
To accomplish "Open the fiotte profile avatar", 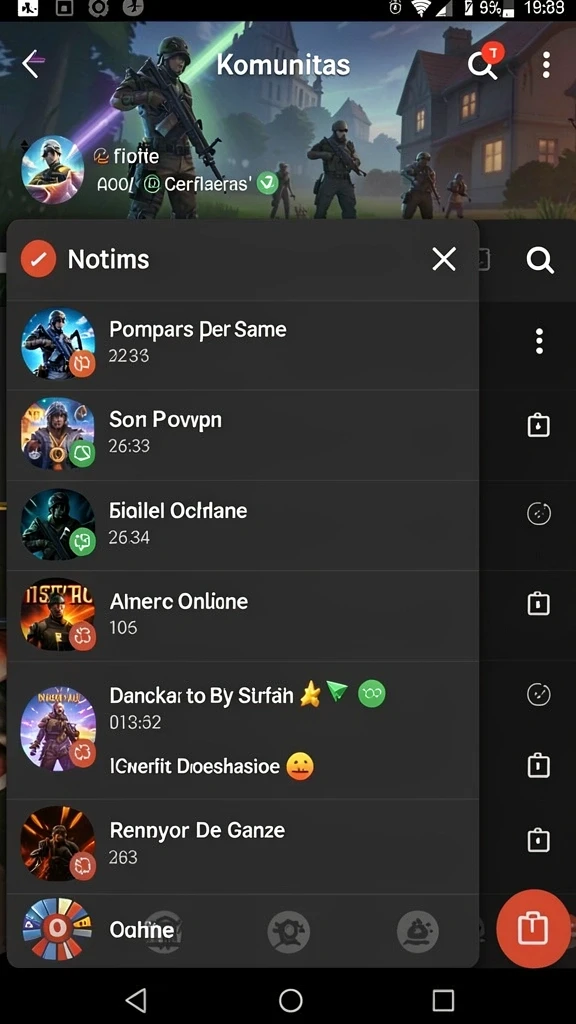I will (x=52, y=169).
